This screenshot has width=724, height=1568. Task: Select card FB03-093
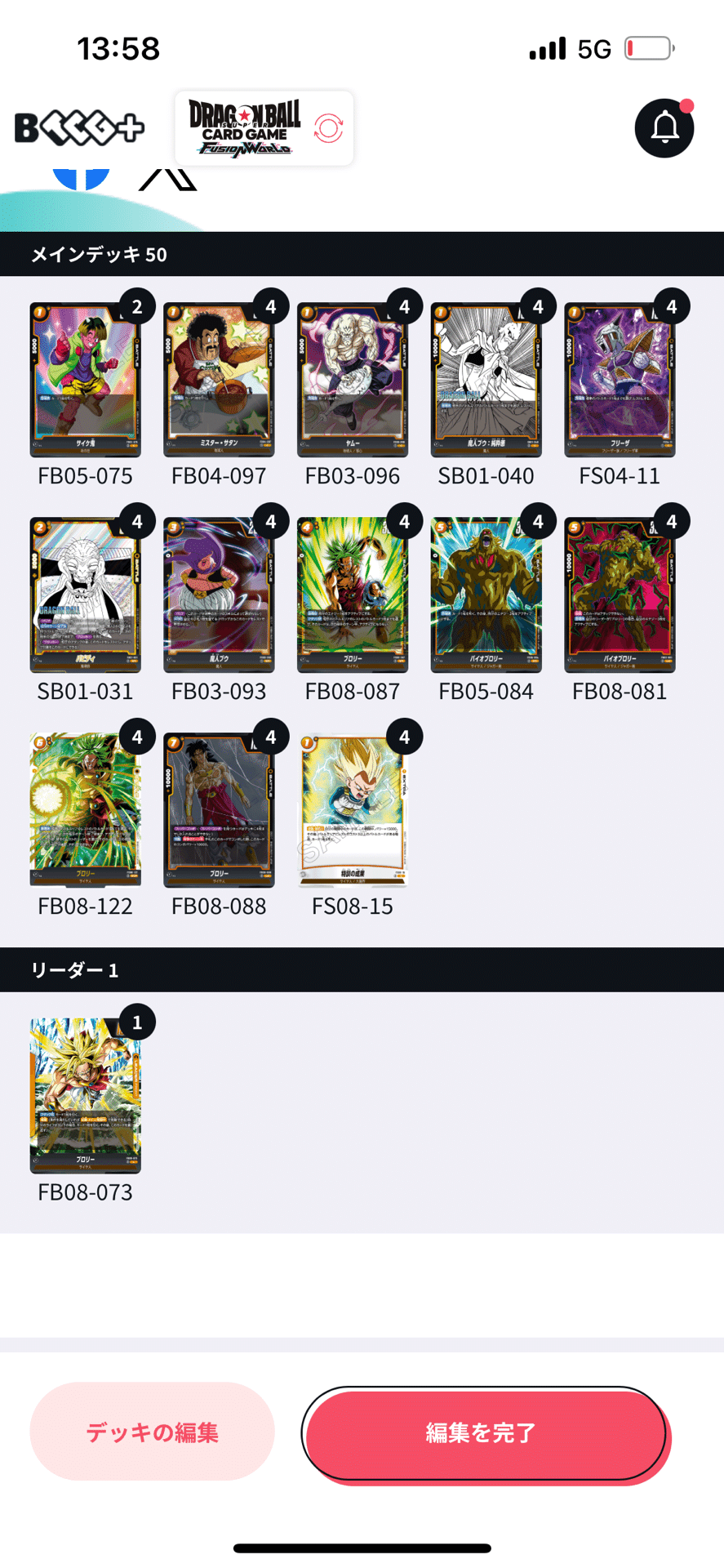pos(219,595)
